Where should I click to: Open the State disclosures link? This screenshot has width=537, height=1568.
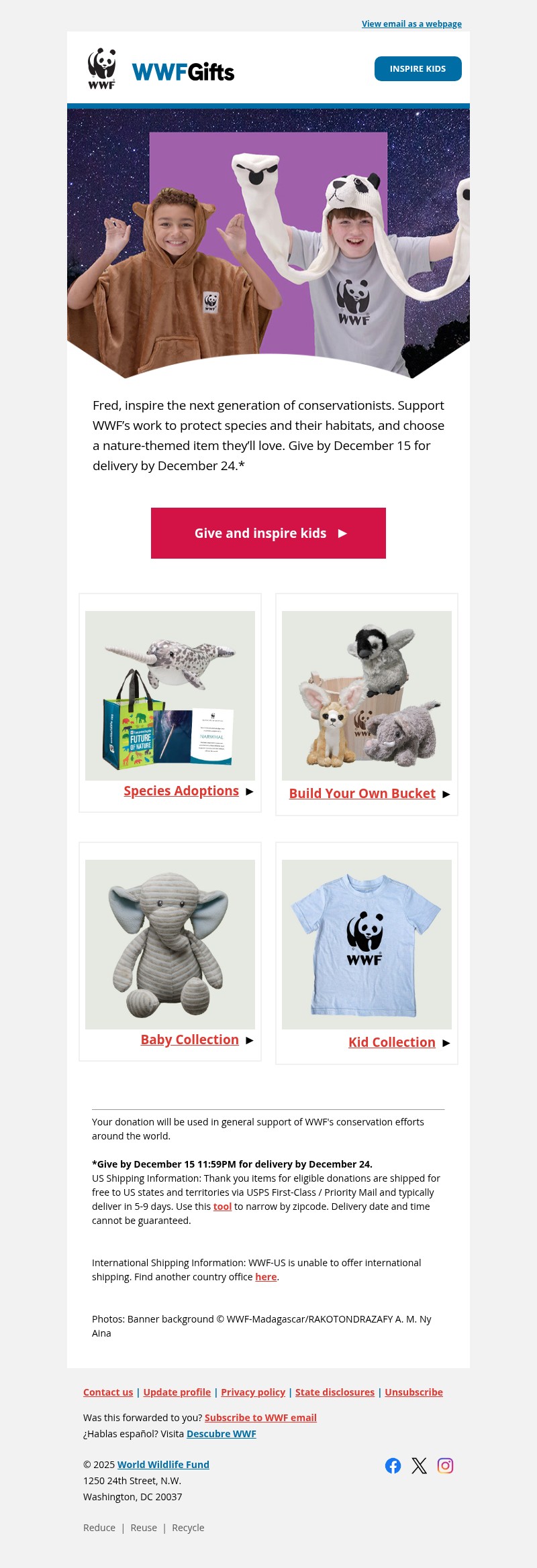coord(335,1392)
